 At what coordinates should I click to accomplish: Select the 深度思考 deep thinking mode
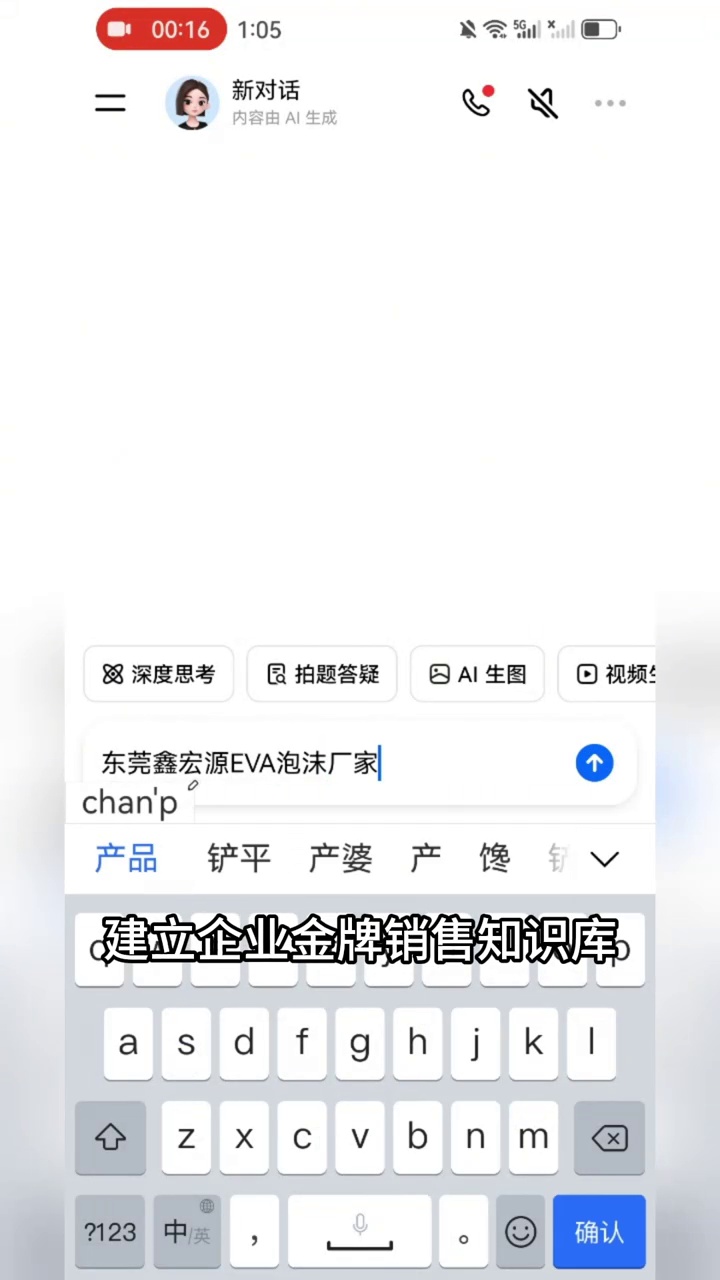[158, 674]
